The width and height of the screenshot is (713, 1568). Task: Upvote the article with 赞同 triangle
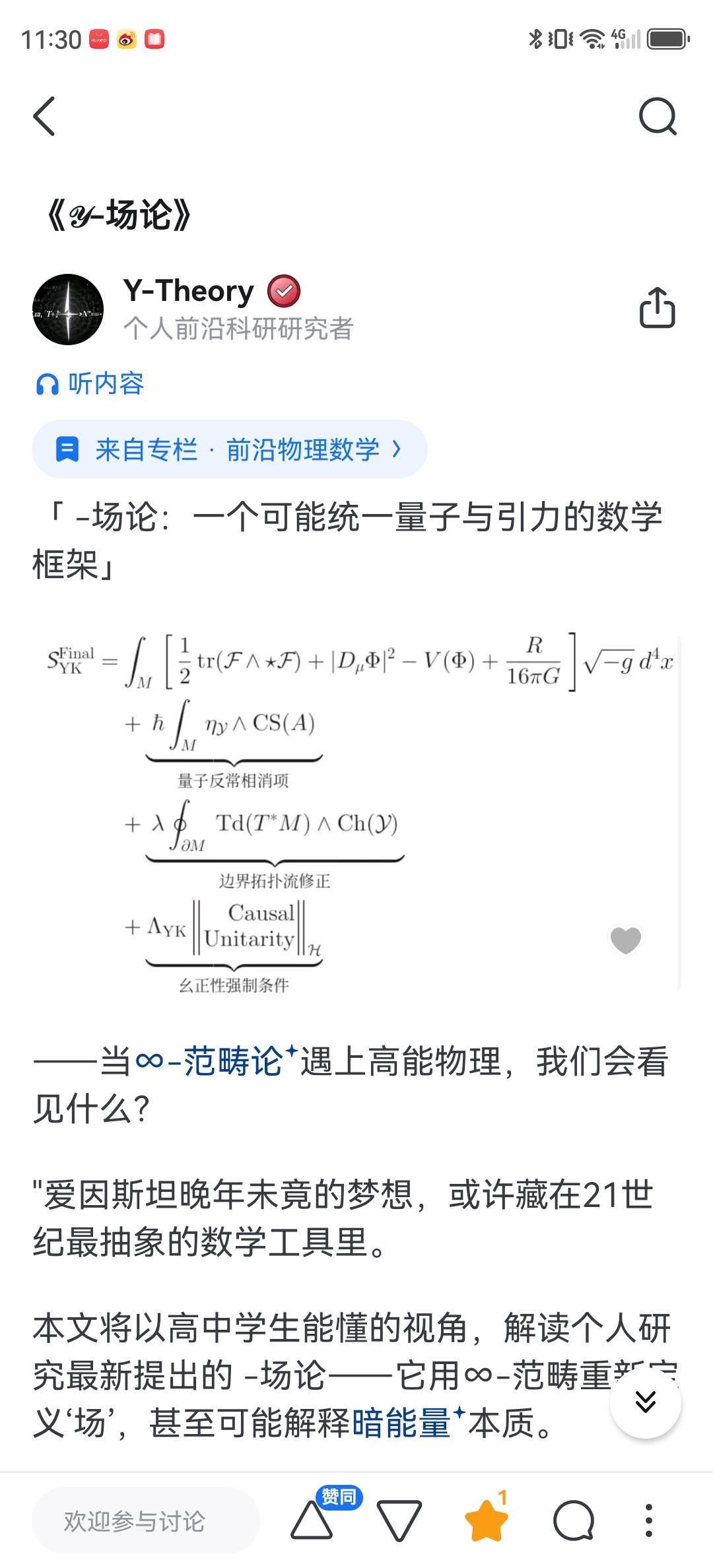[312, 1520]
